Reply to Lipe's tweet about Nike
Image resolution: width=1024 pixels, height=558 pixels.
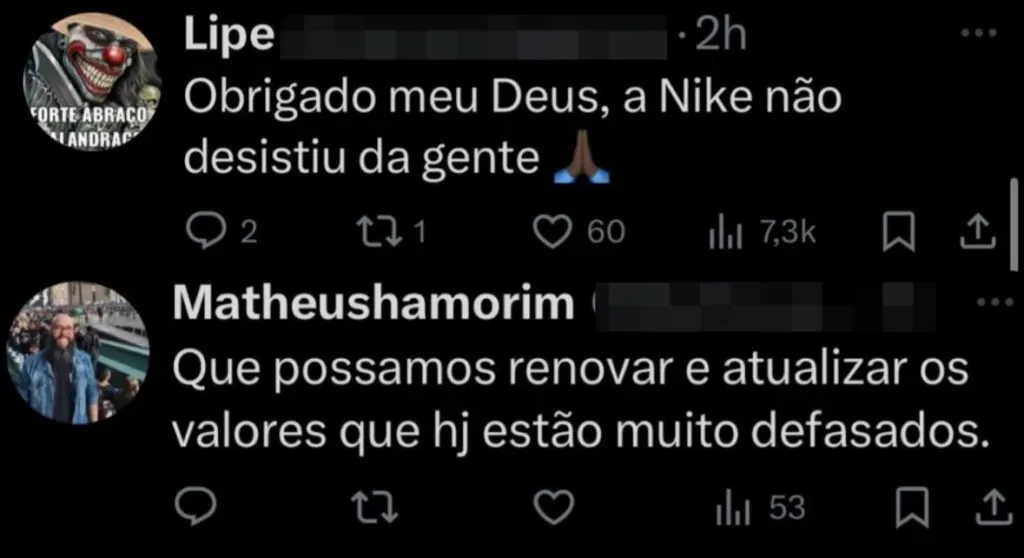[207, 233]
